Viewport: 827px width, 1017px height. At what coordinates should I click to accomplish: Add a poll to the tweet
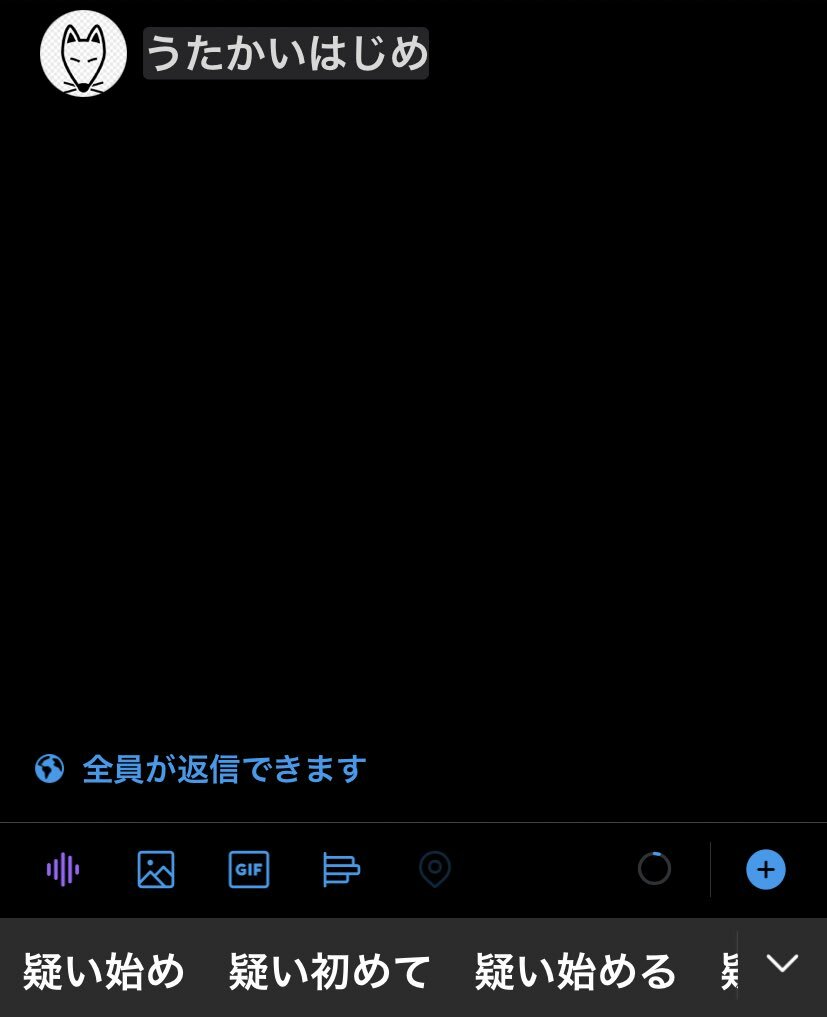coord(341,869)
